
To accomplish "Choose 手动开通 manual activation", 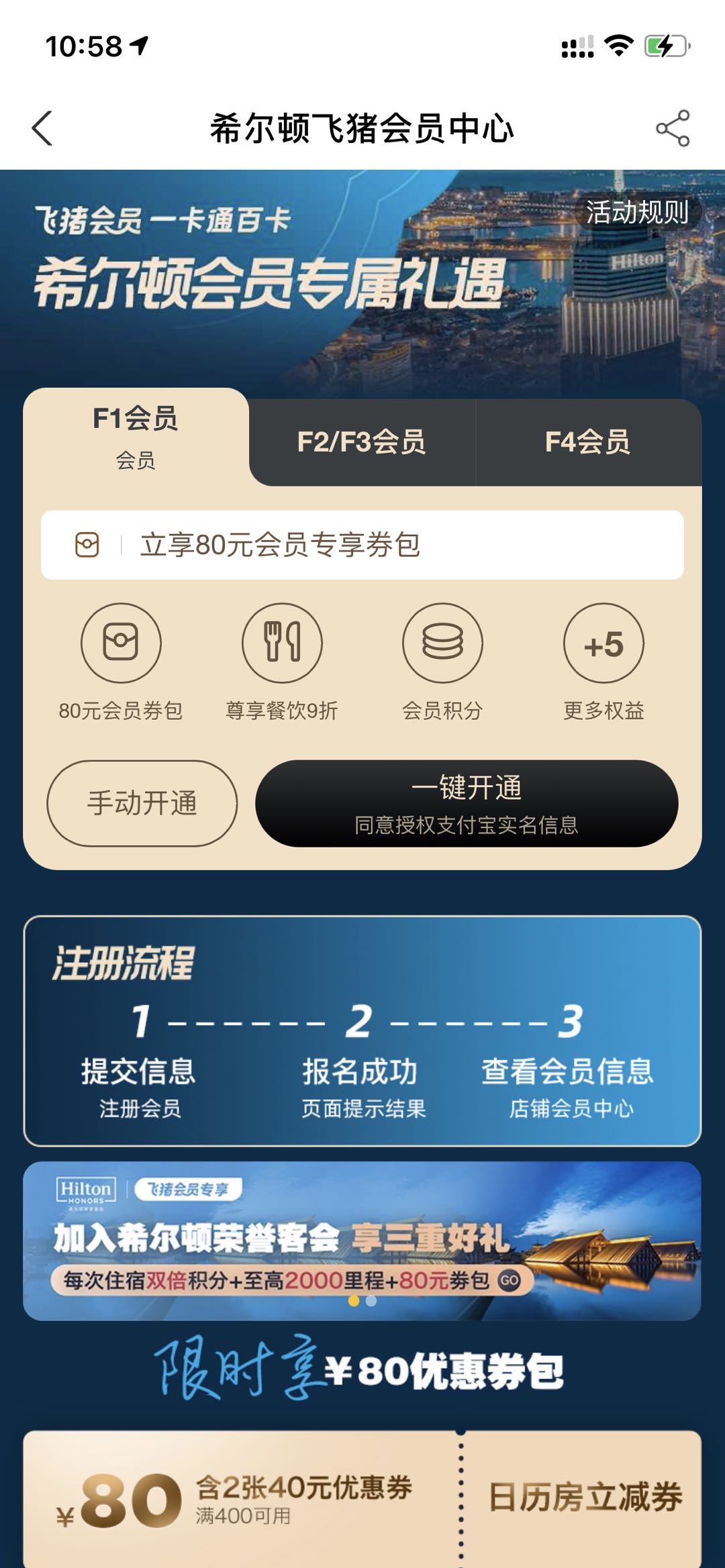I will tap(142, 803).
